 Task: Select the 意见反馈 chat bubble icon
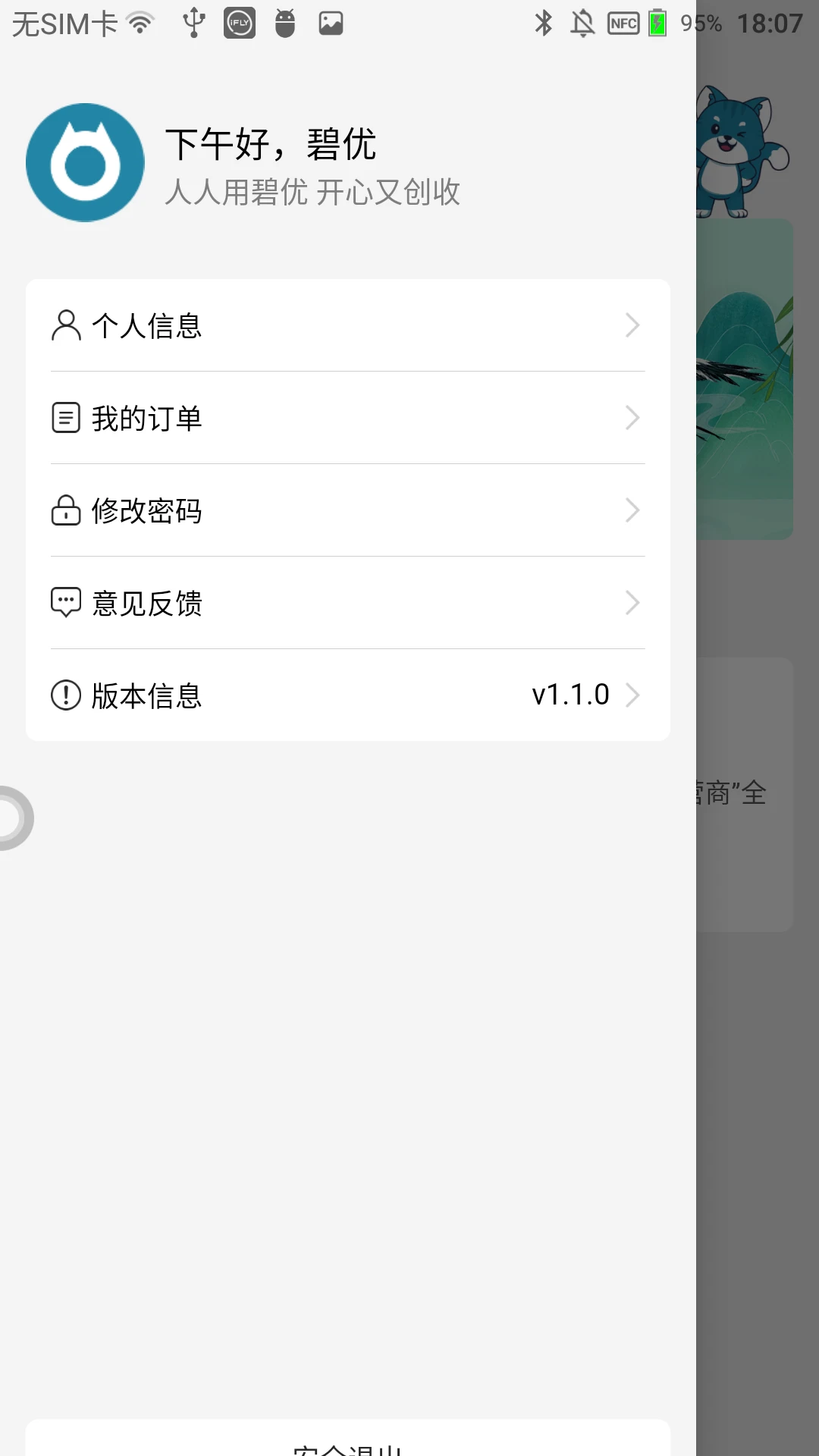tap(65, 603)
